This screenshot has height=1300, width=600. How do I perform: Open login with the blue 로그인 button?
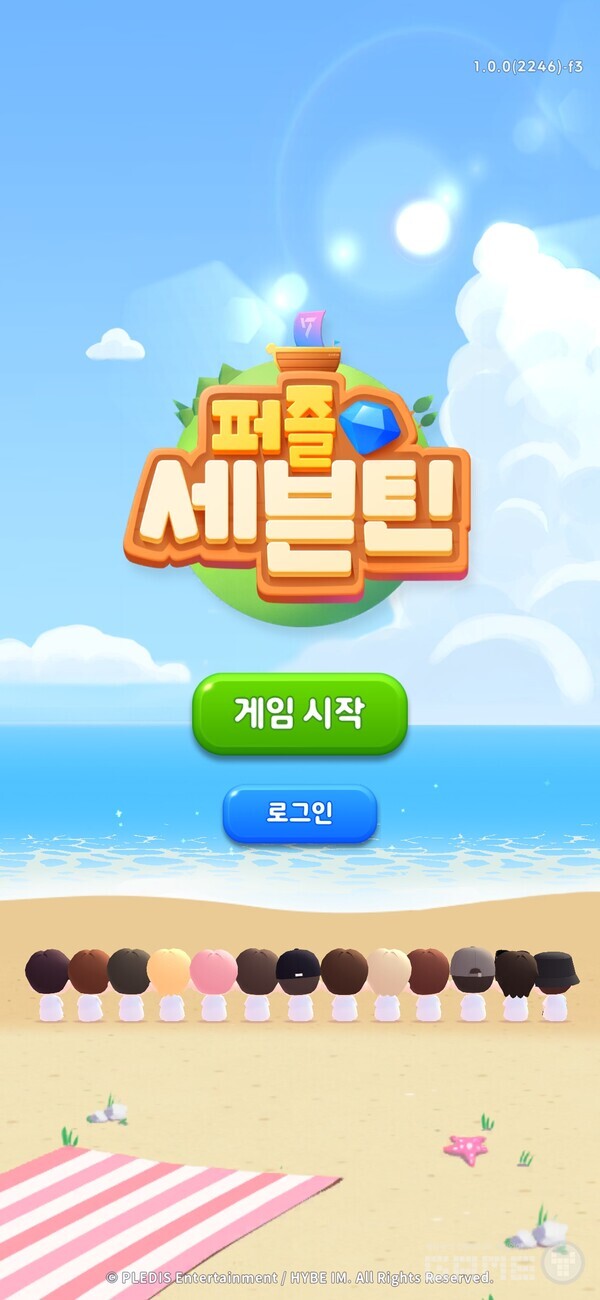pyautogui.click(x=300, y=813)
